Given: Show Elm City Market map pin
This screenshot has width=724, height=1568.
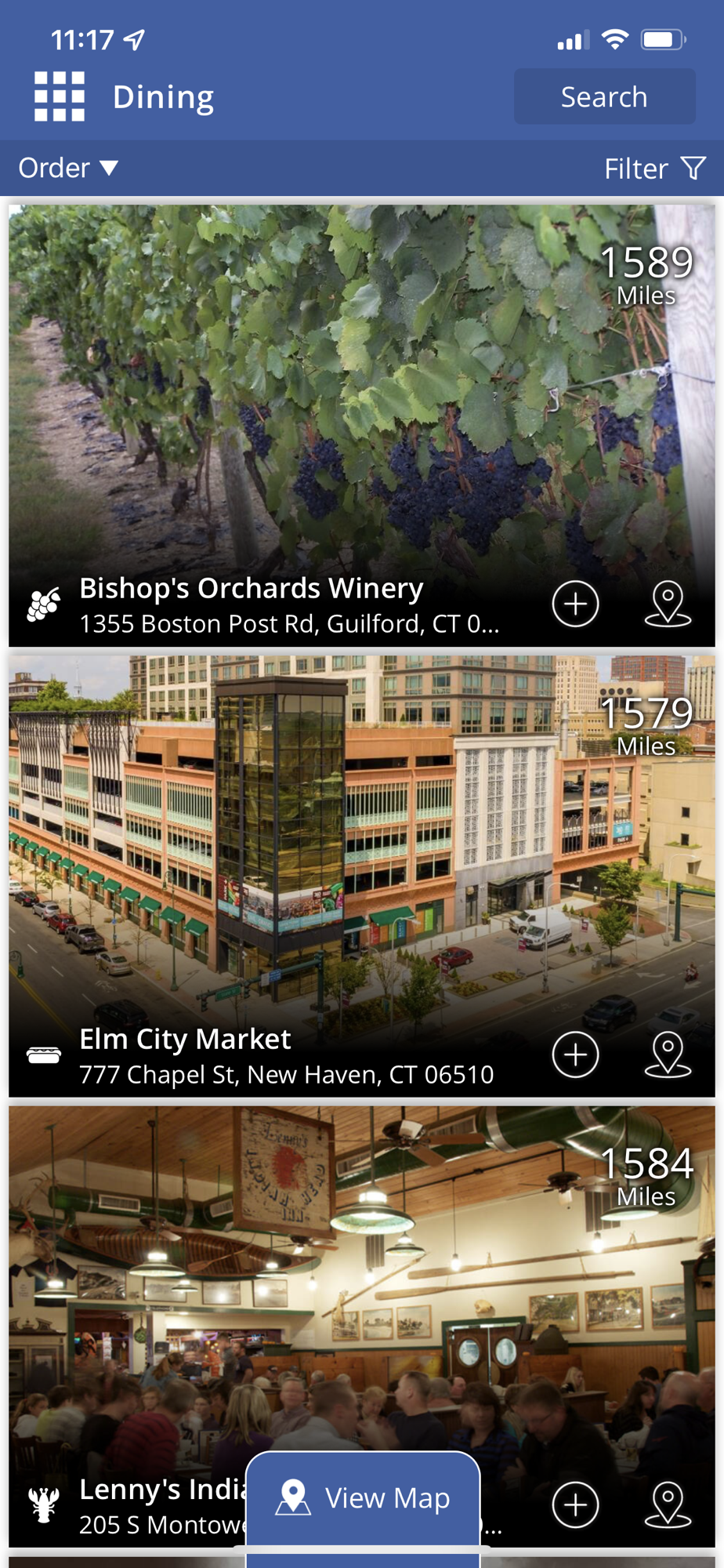Looking at the screenshot, I should pos(668,1054).
